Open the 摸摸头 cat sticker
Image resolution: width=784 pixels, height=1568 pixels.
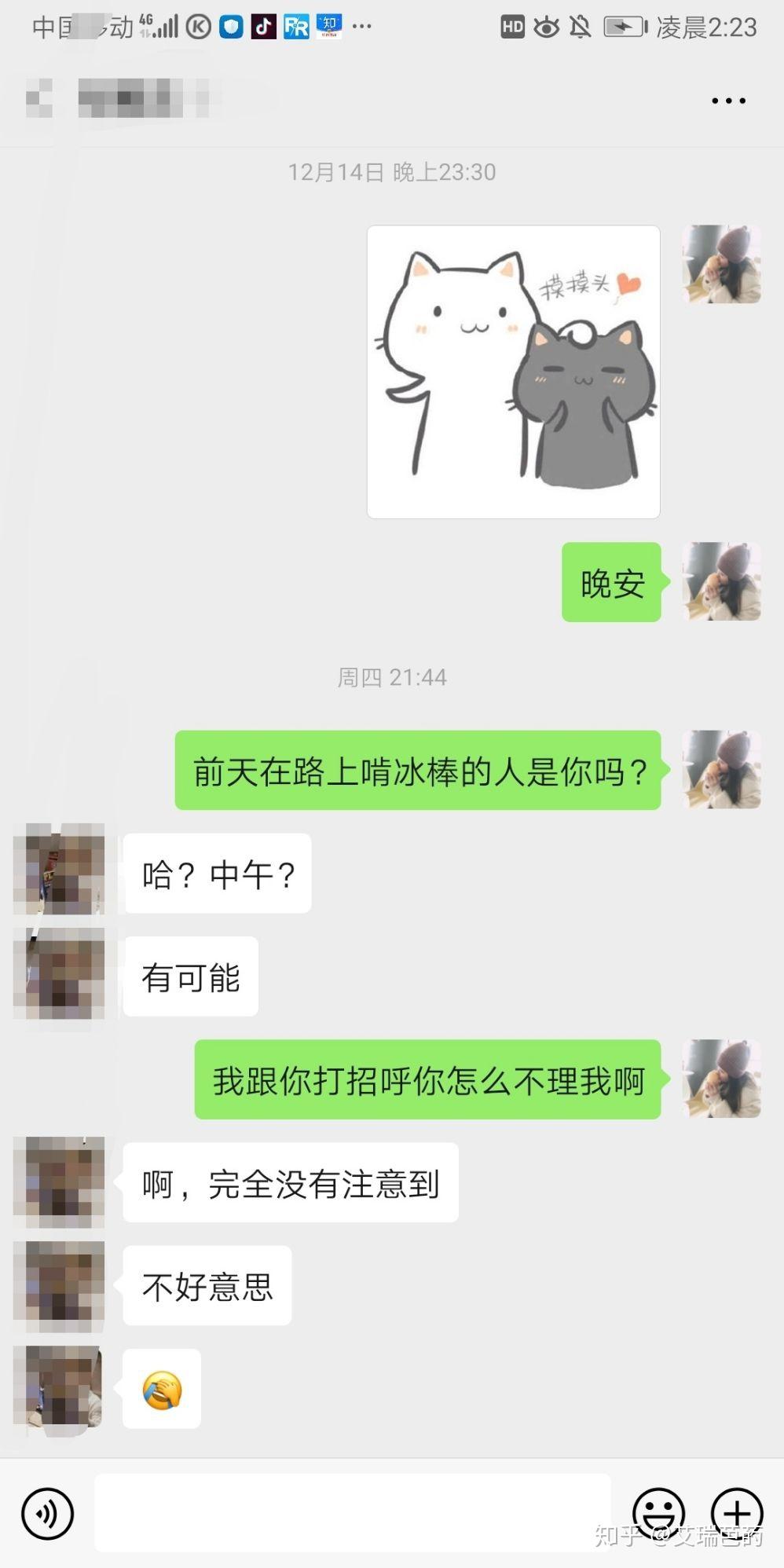click(514, 372)
